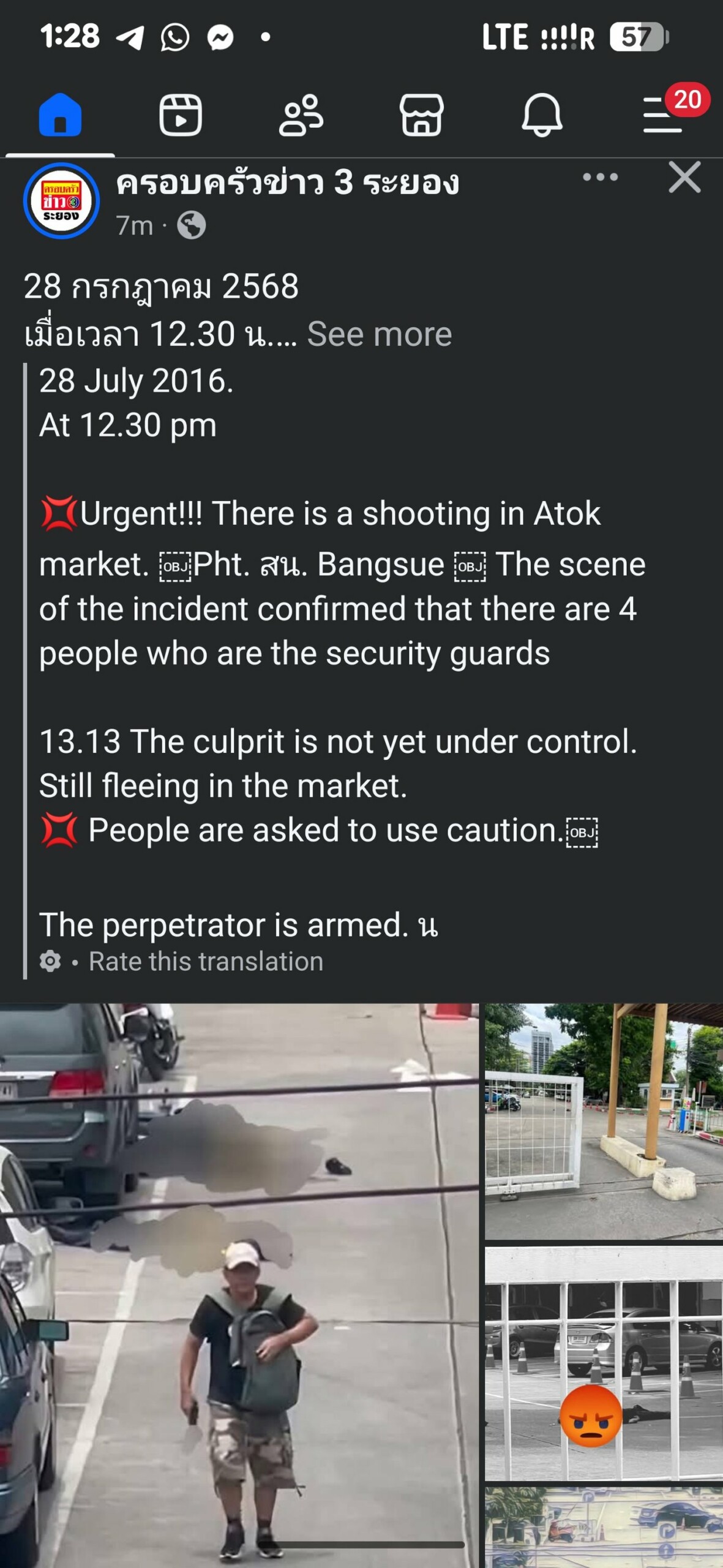Open photo of white gate and parking lot

(604, 1121)
